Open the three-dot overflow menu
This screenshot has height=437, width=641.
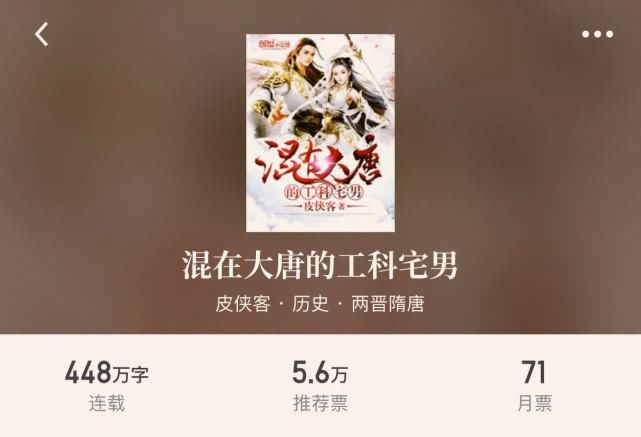(597, 34)
